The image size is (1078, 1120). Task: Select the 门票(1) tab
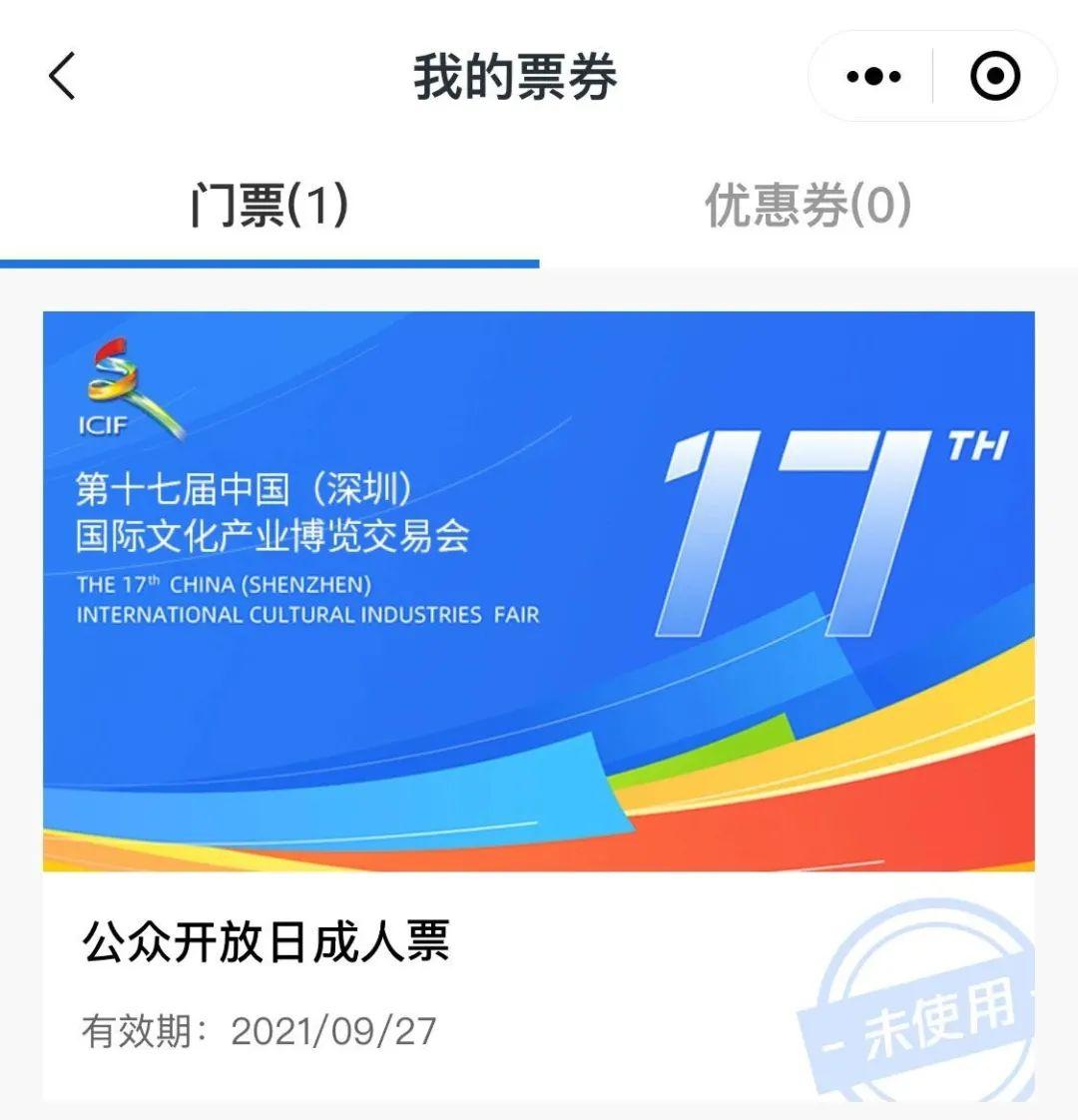(x=269, y=206)
